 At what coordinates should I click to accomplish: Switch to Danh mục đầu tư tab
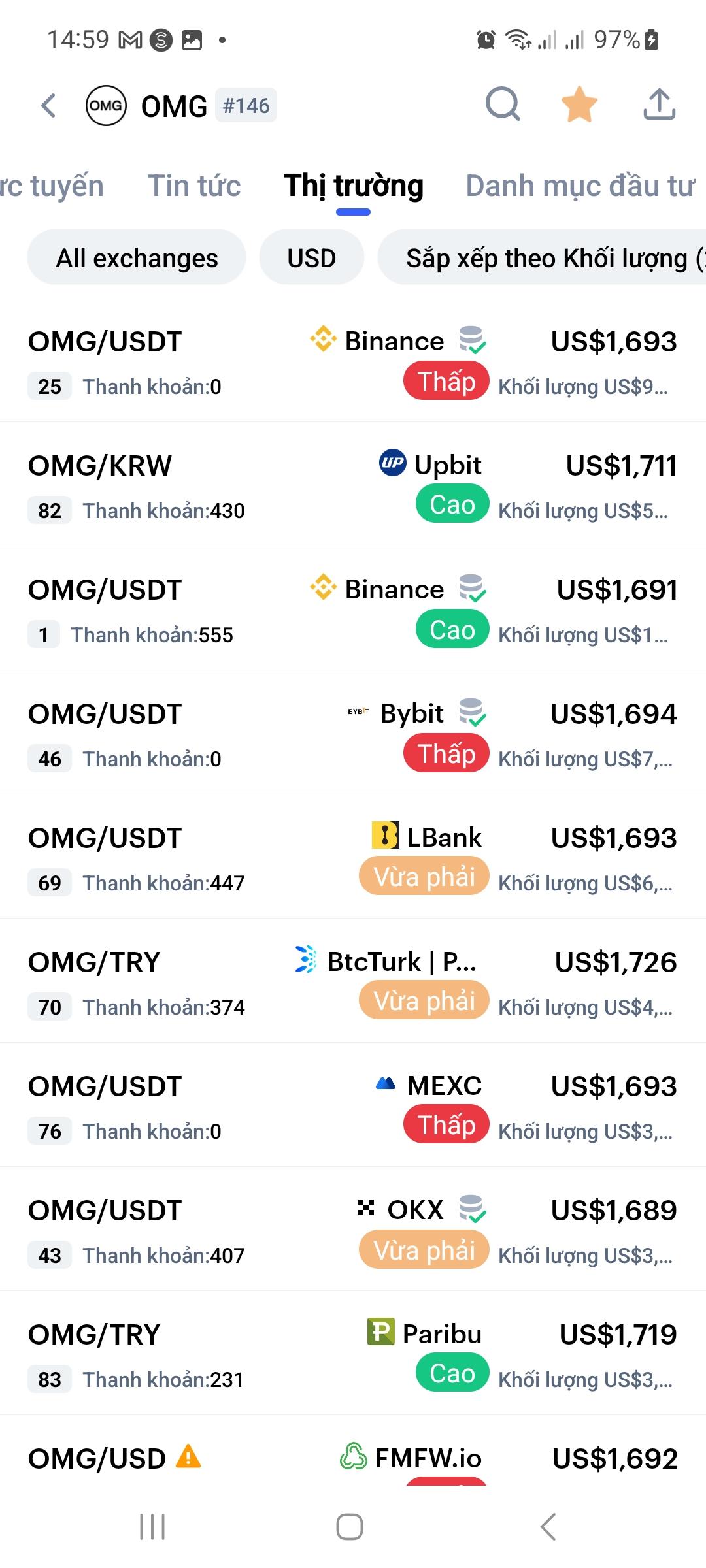579,186
